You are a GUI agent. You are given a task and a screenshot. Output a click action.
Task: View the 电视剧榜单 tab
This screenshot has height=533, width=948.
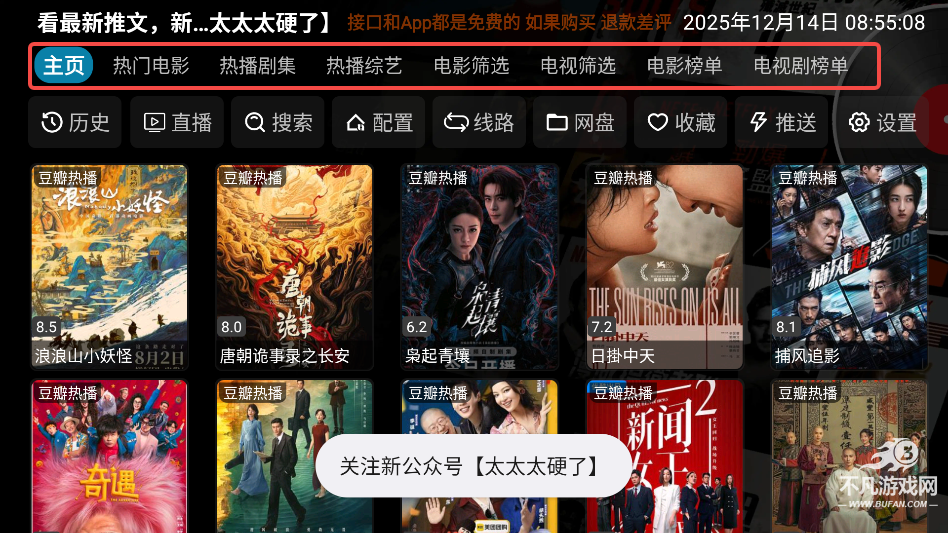(800, 66)
